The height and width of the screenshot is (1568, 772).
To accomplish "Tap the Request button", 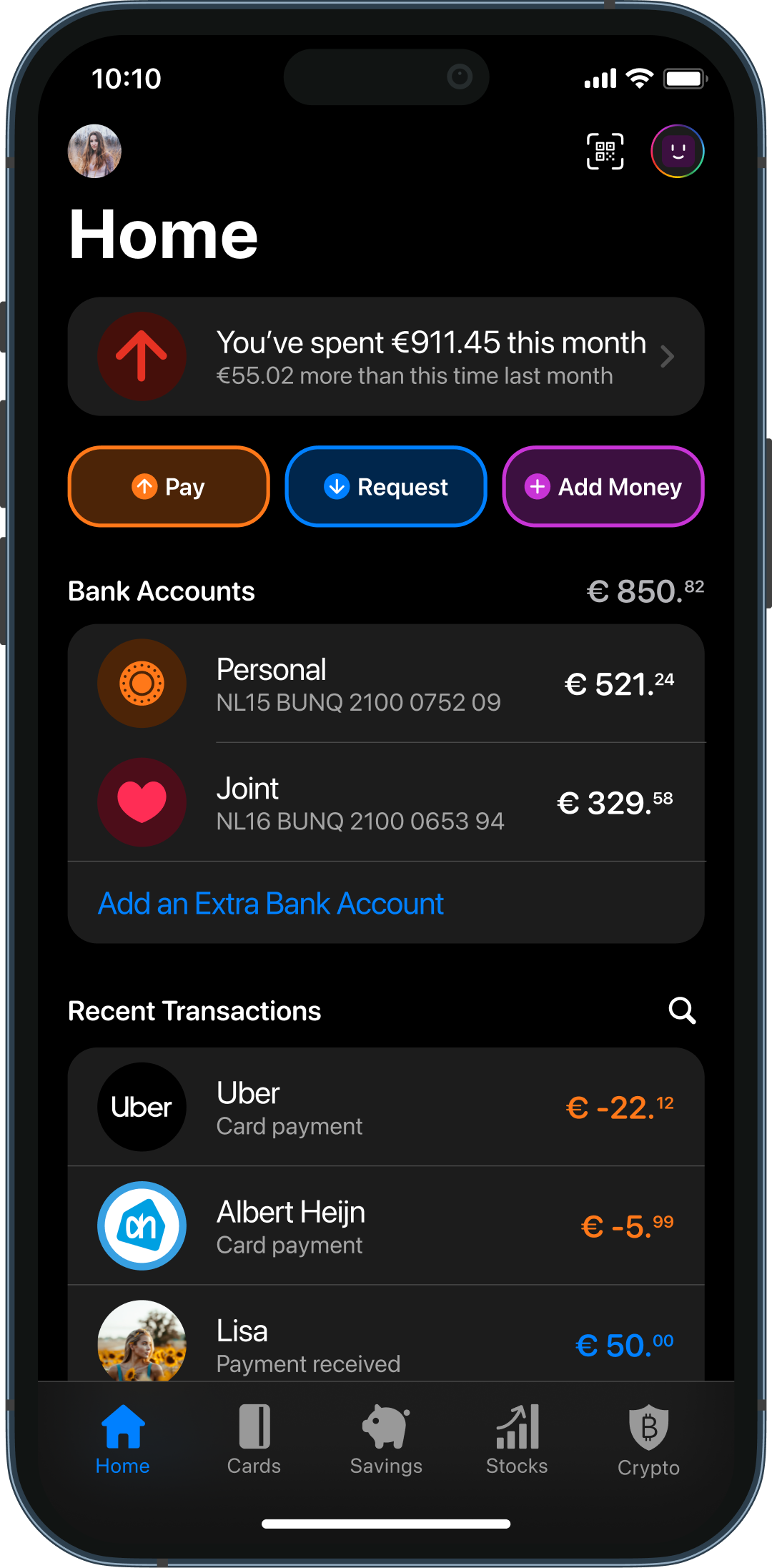I will 386,487.
